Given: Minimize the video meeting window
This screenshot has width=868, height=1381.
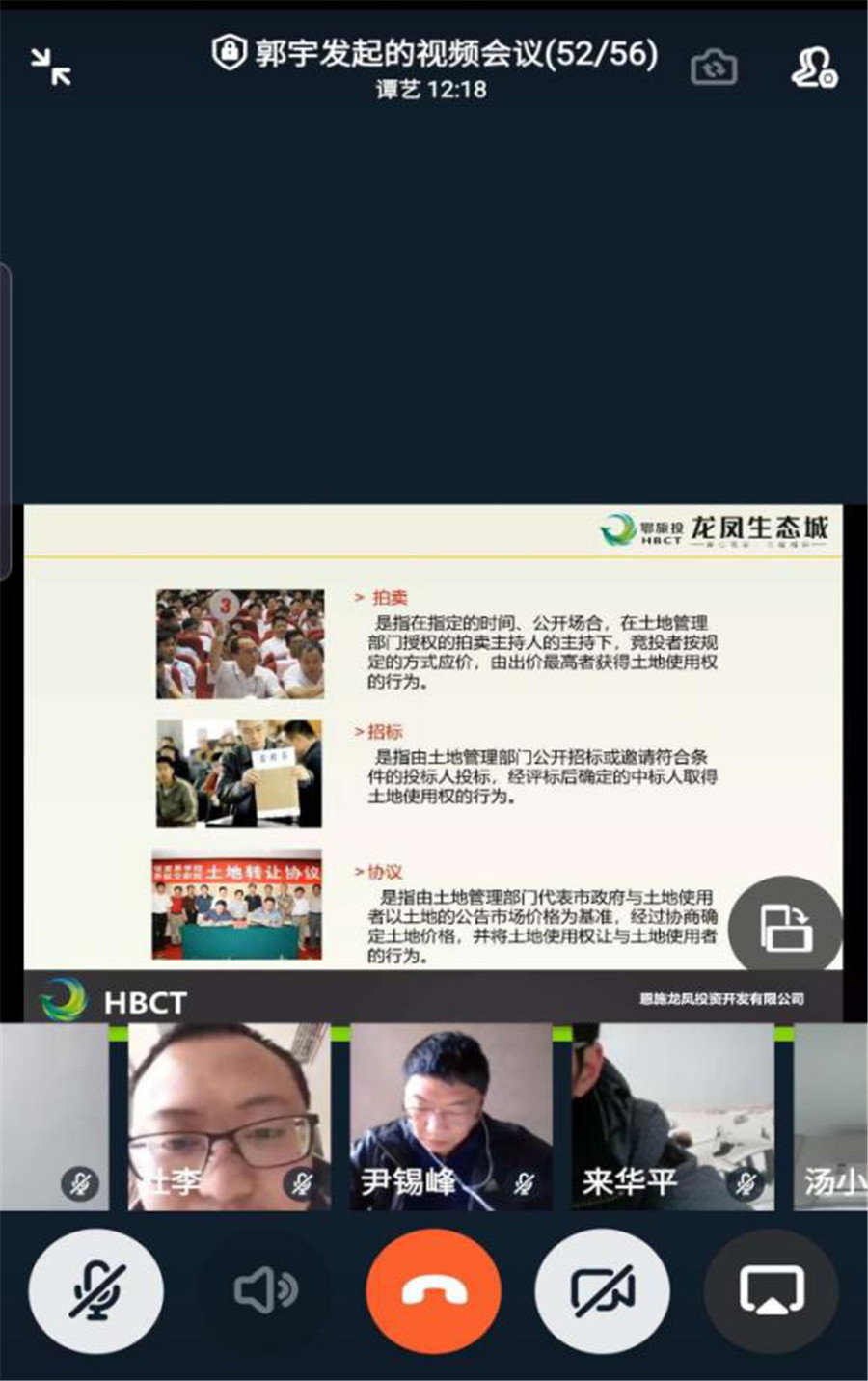Looking at the screenshot, I should (x=50, y=67).
